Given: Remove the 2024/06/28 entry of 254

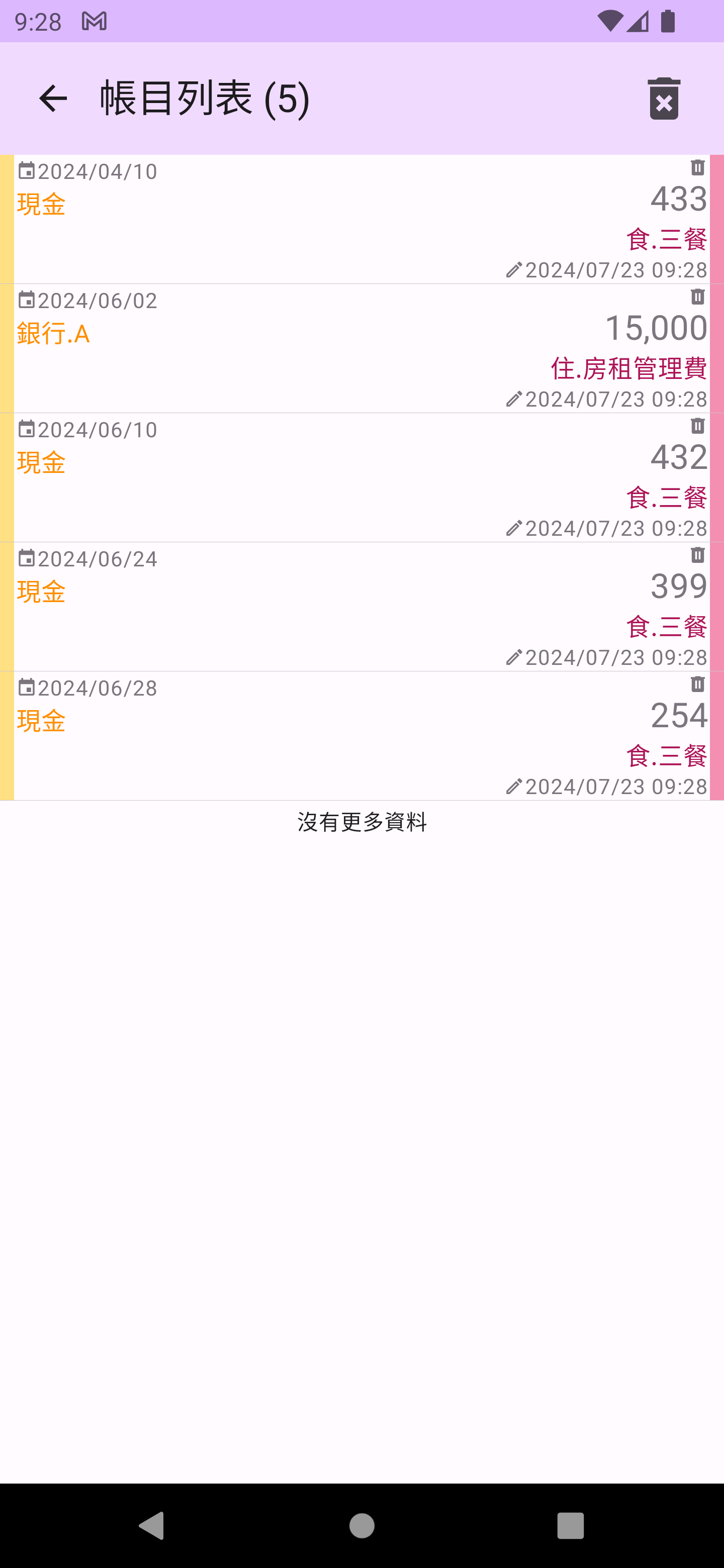Looking at the screenshot, I should 698,683.
